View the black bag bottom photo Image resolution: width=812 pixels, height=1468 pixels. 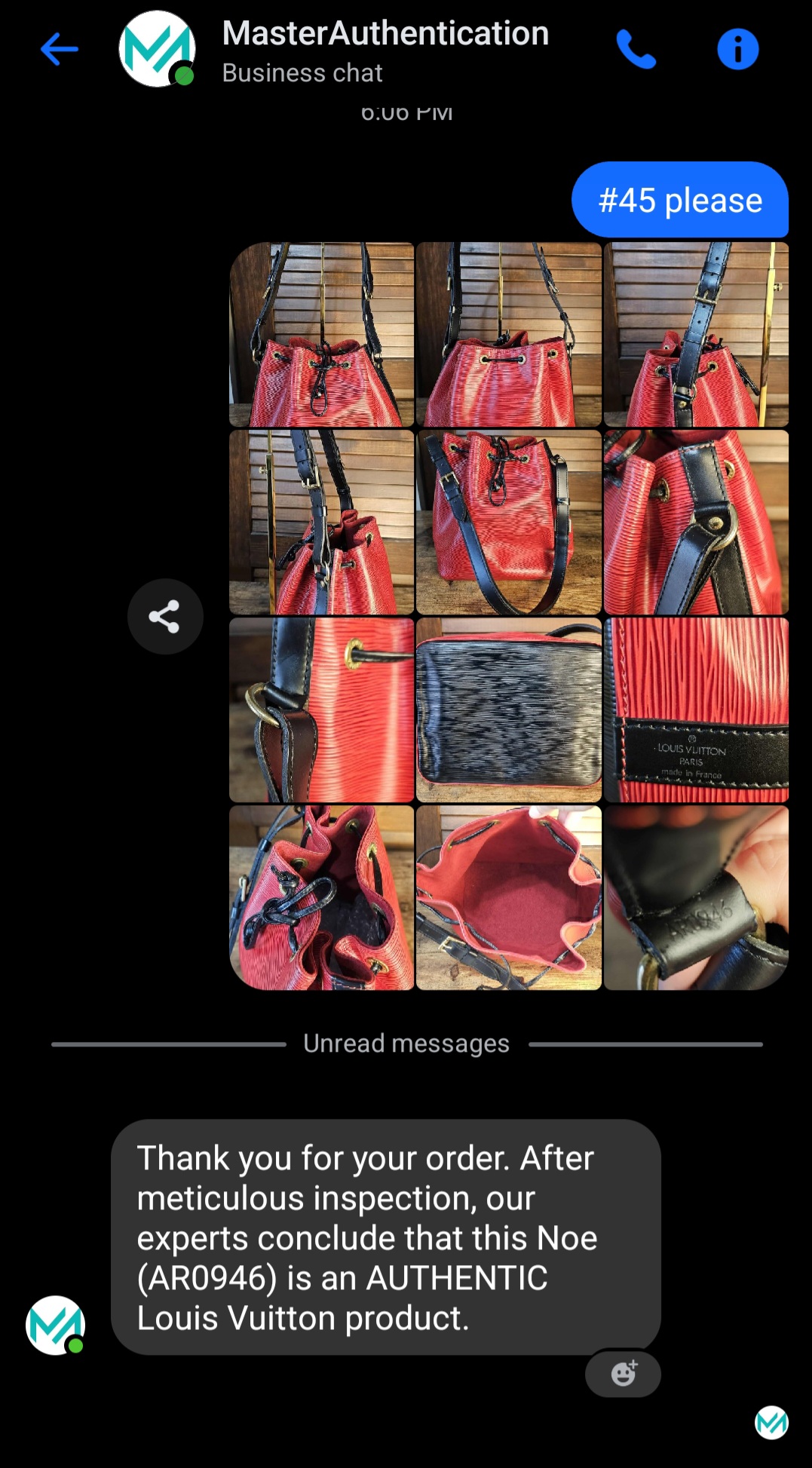point(509,710)
